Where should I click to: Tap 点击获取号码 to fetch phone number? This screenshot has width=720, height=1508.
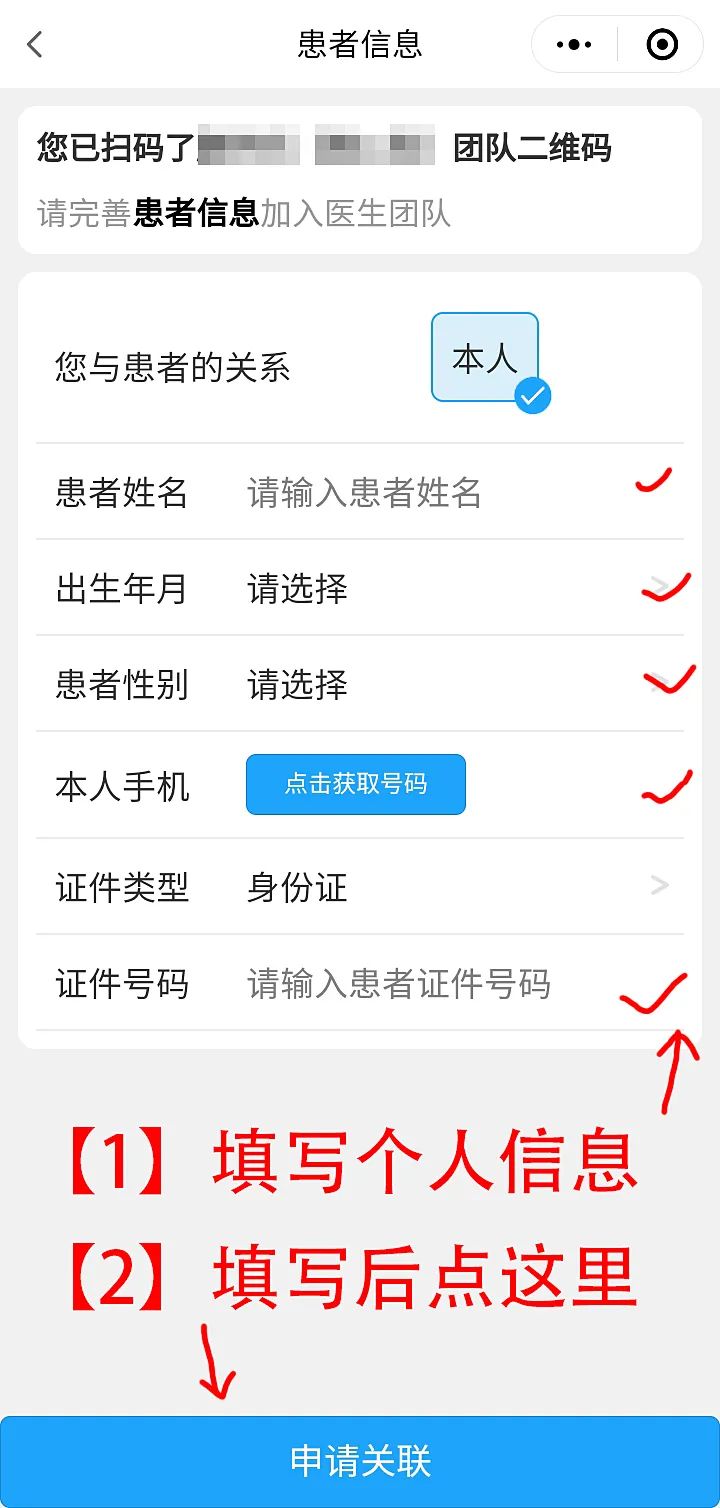(x=356, y=784)
